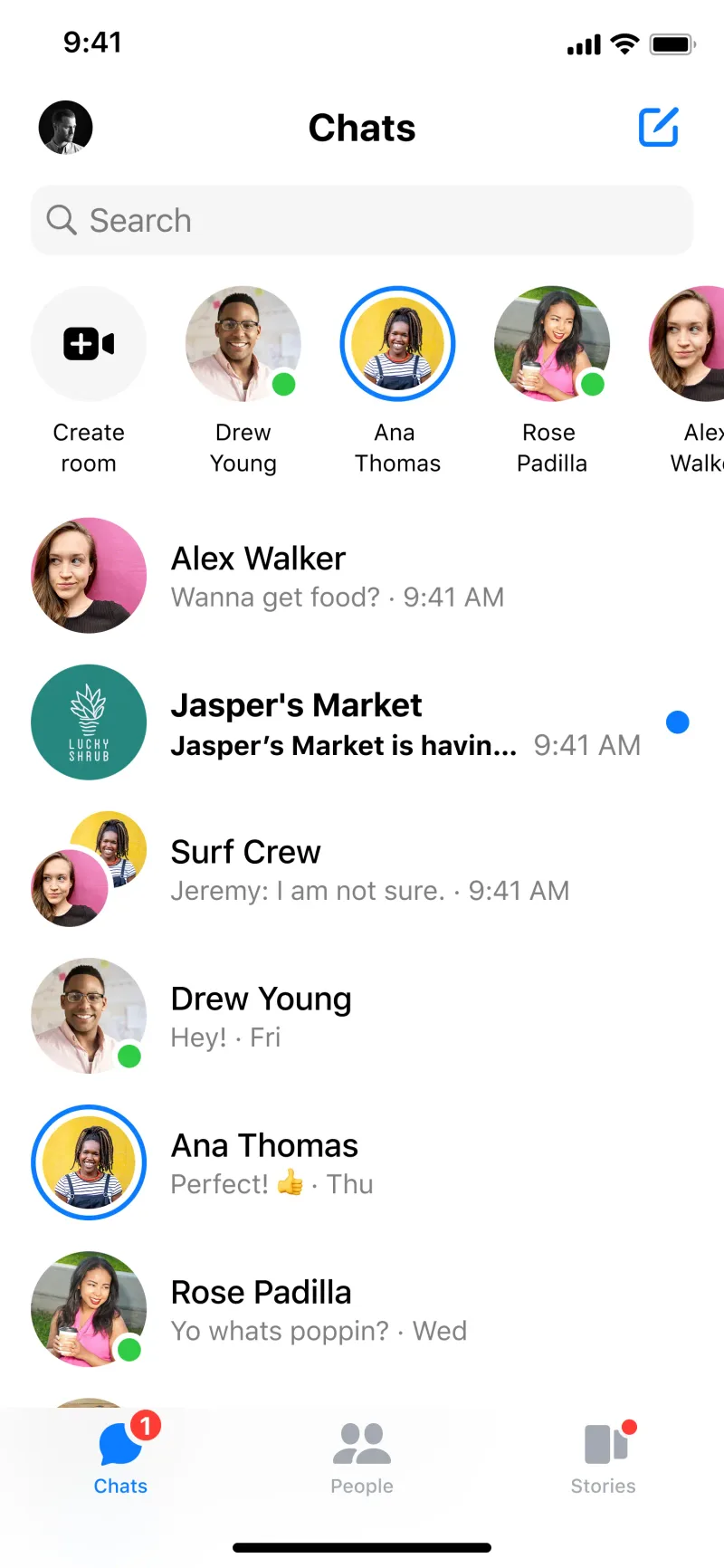This screenshot has width=724, height=1568.
Task: Tap the magnifying glass in the search bar
Action: (x=60, y=220)
